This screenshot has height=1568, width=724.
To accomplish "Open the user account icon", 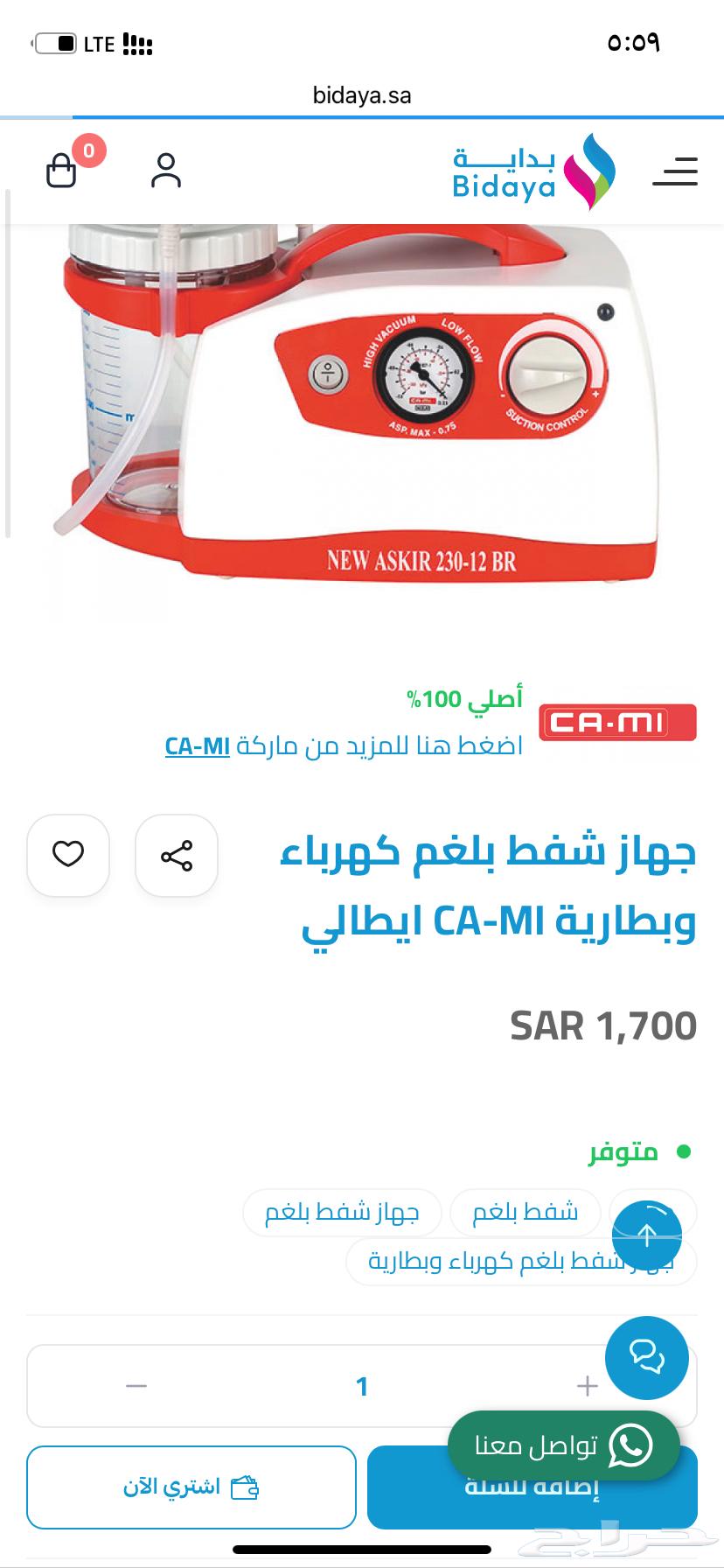I will [167, 172].
